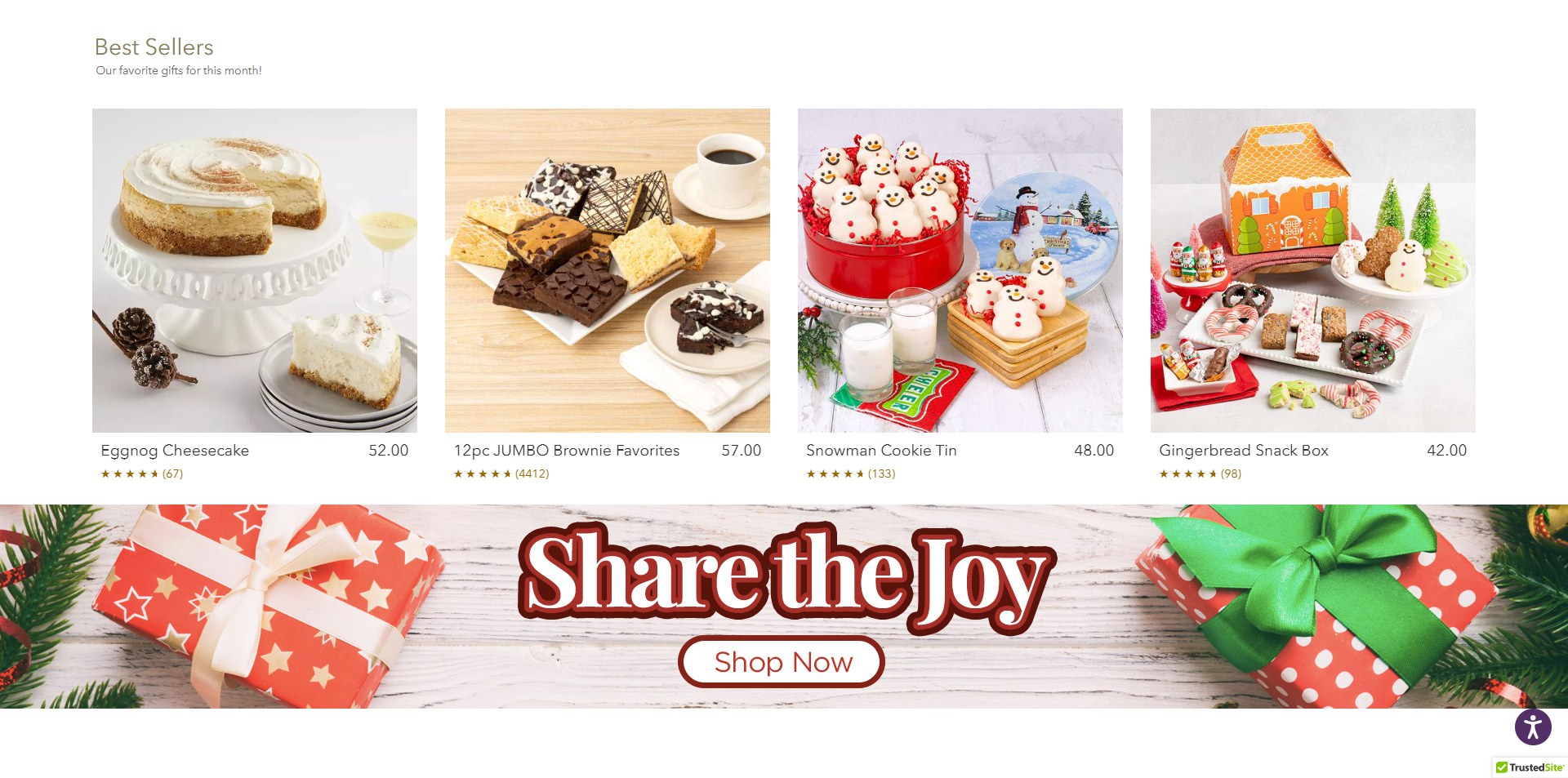The image size is (1568, 778).
Task: Open the Eggnog Cheesecake product image
Action: [x=254, y=270]
